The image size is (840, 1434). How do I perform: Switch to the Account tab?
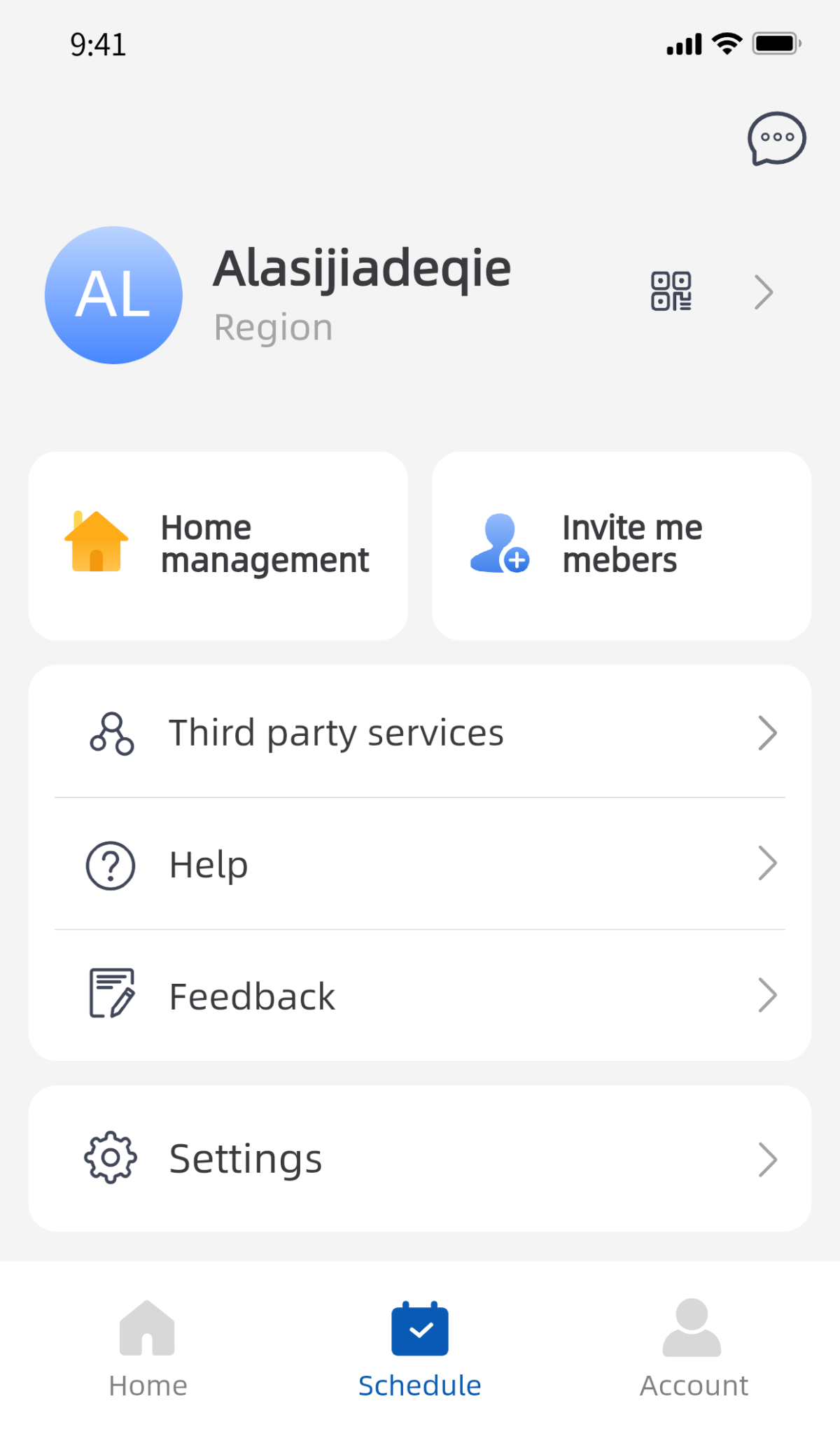pyautogui.click(x=693, y=1349)
